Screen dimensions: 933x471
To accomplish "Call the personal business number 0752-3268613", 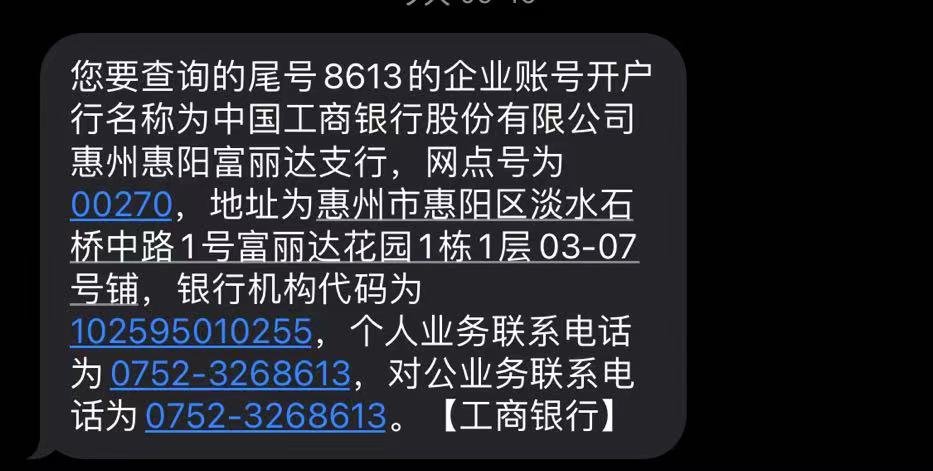I will tap(230, 374).
